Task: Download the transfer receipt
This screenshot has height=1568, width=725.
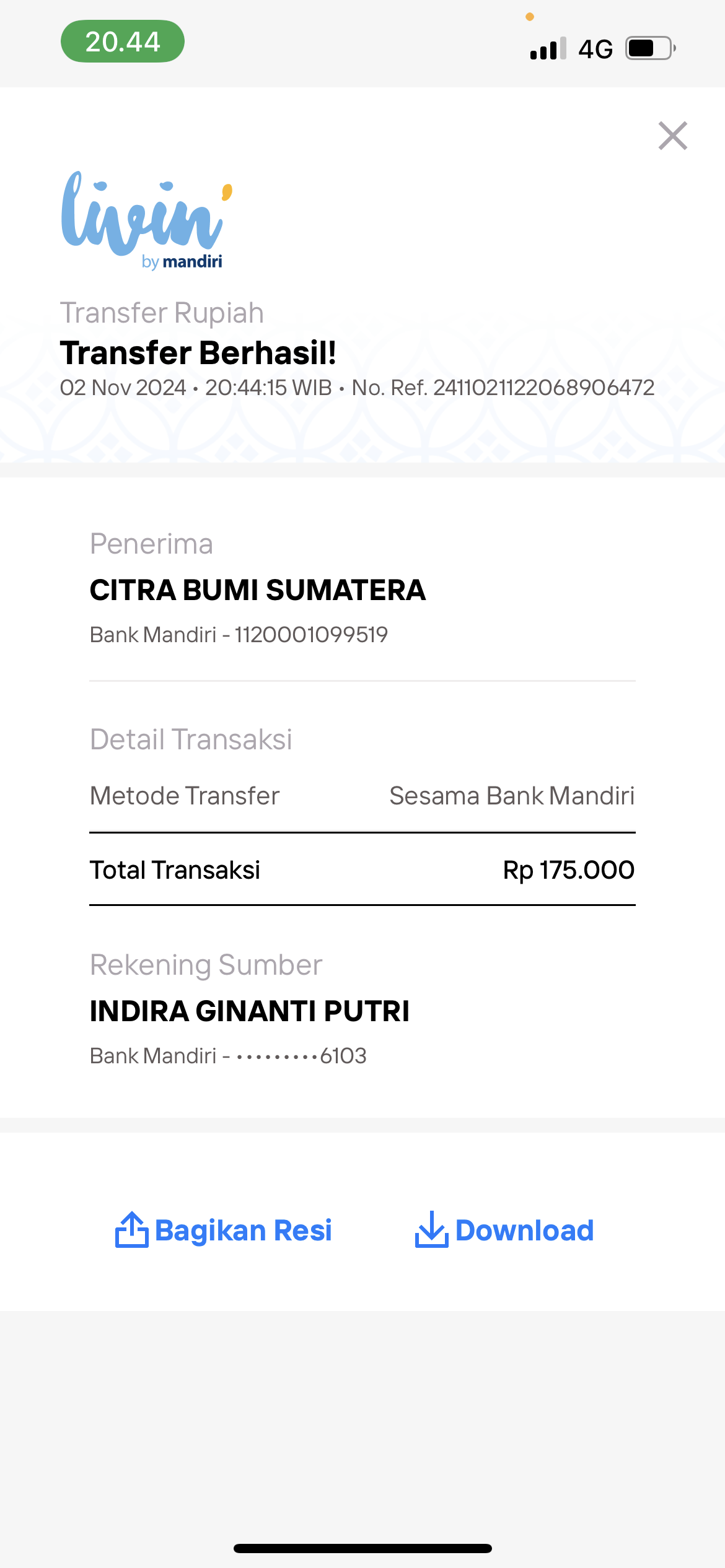Action: point(504,1230)
